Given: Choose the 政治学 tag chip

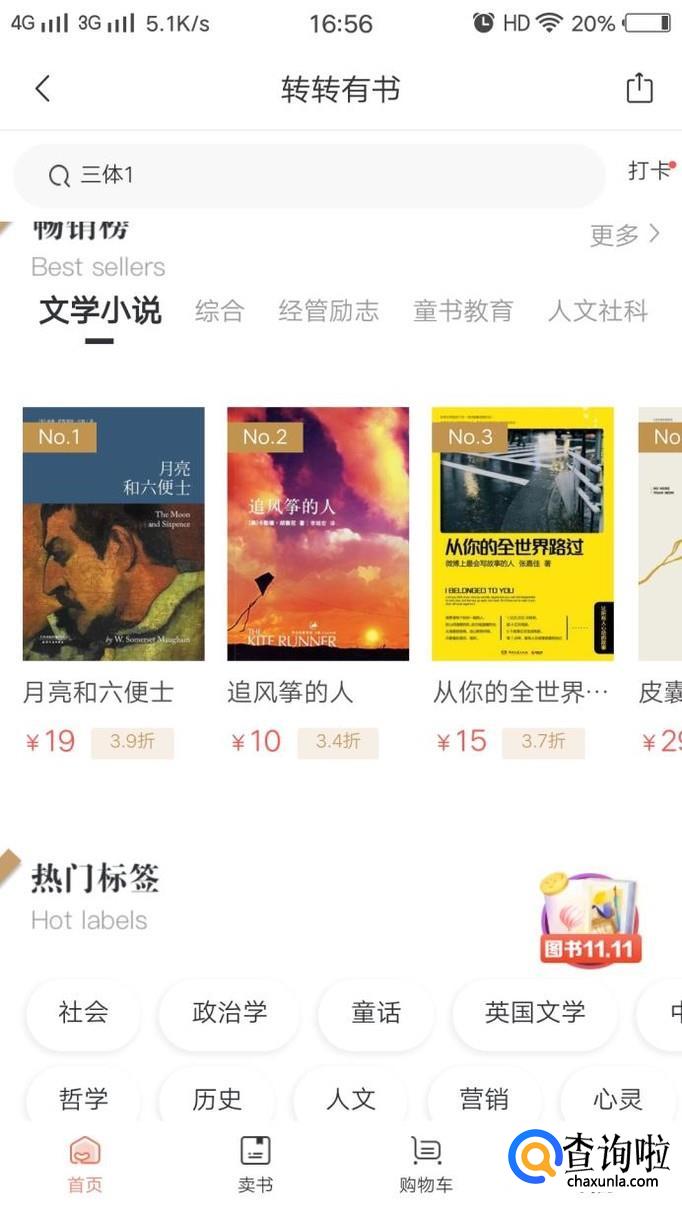Looking at the screenshot, I should pos(229,1012).
